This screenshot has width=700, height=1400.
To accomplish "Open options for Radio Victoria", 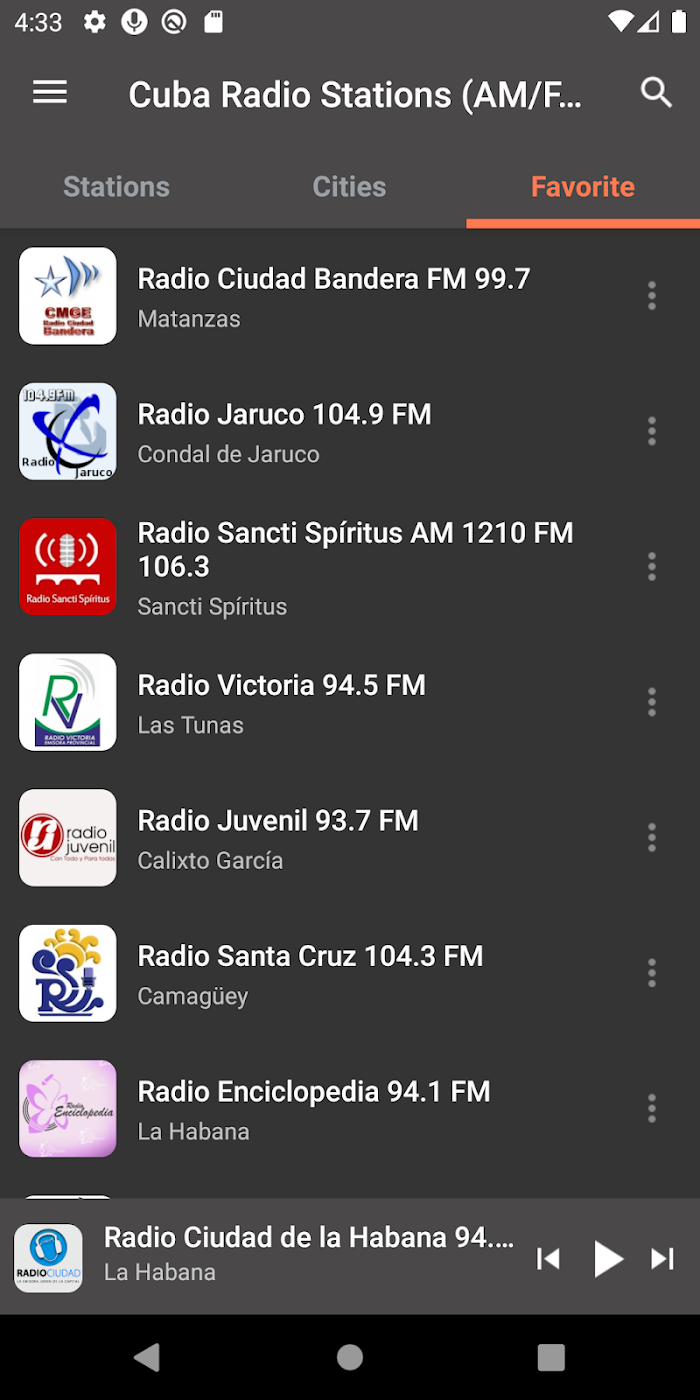I will [652, 702].
